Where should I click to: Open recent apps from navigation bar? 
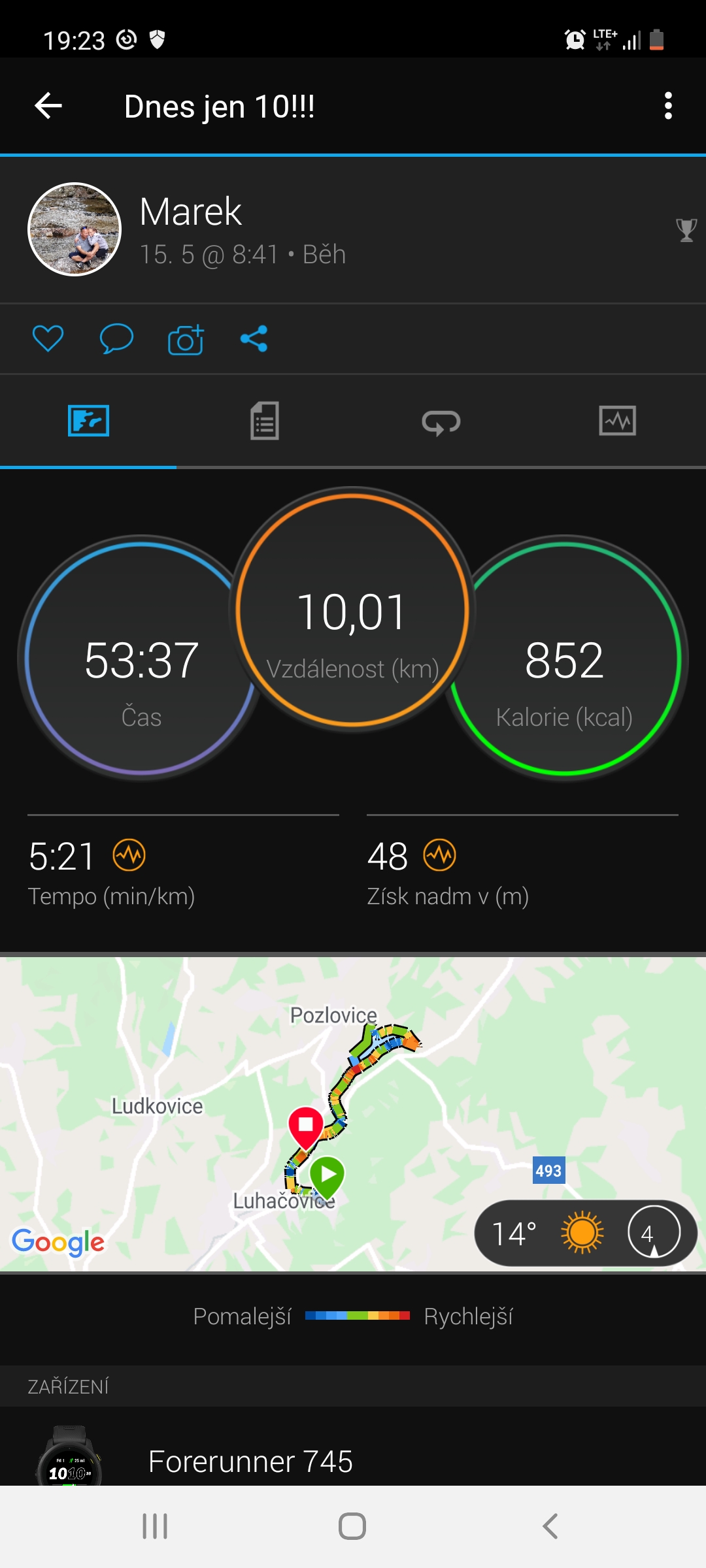click(x=155, y=1526)
